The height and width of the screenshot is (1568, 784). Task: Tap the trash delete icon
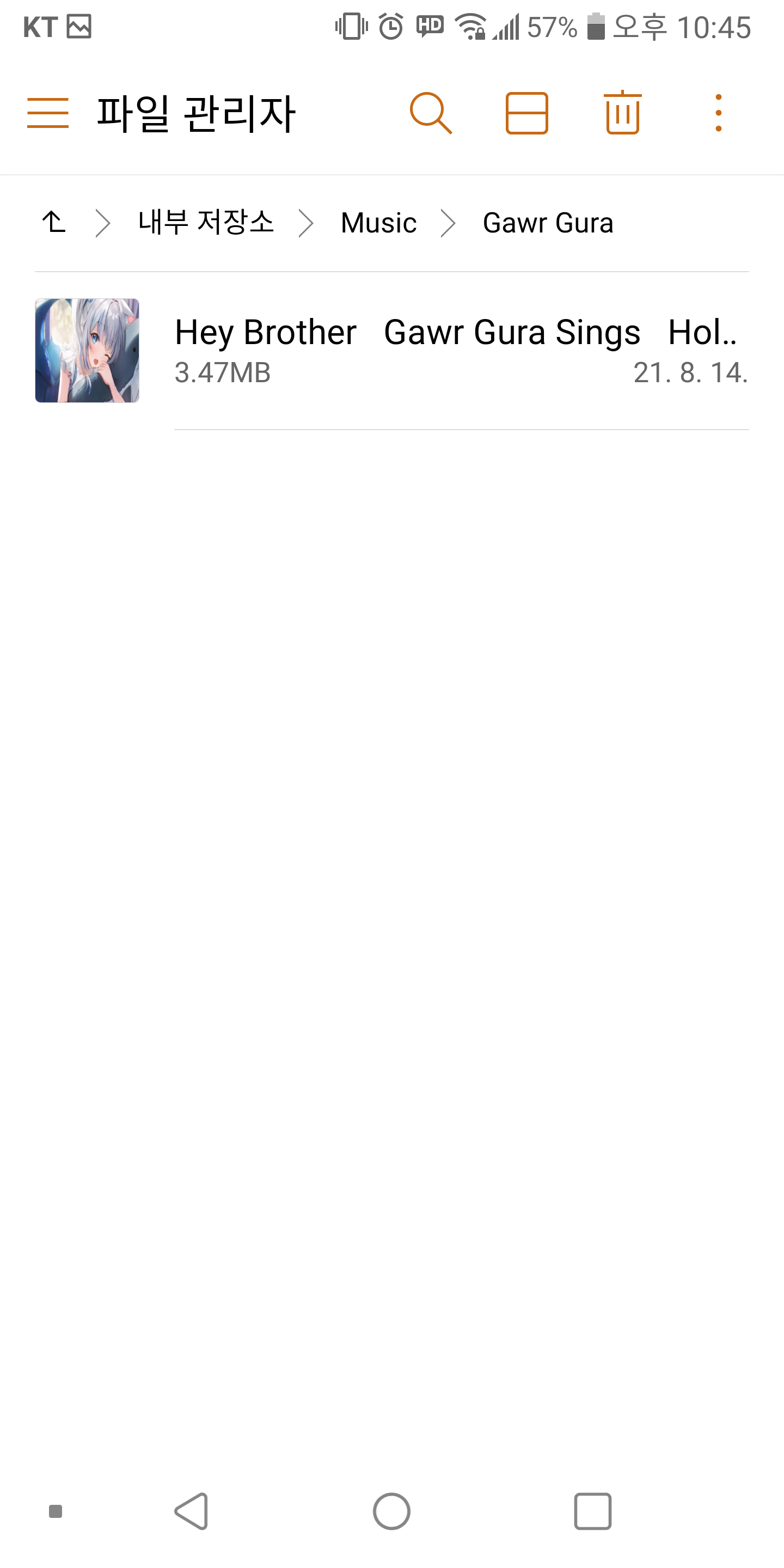(623, 113)
